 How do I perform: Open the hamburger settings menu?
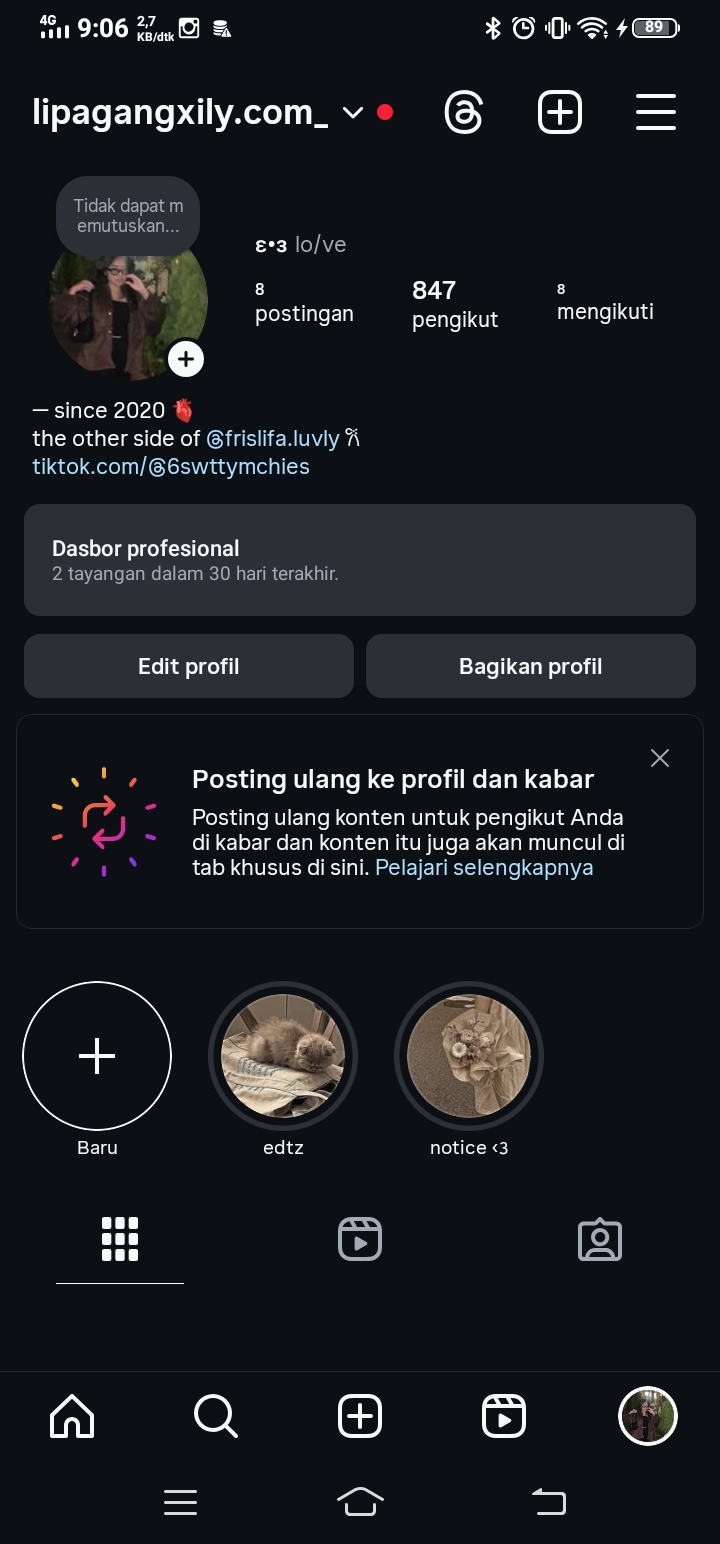(x=656, y=113)
